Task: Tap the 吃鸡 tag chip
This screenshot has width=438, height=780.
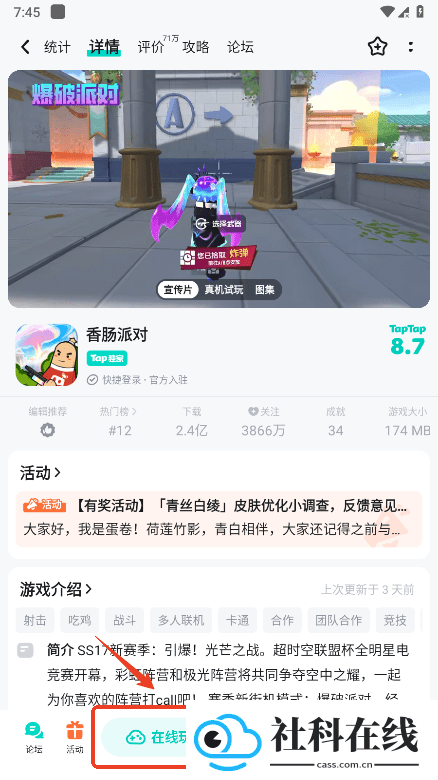Action: pos(80,620)
